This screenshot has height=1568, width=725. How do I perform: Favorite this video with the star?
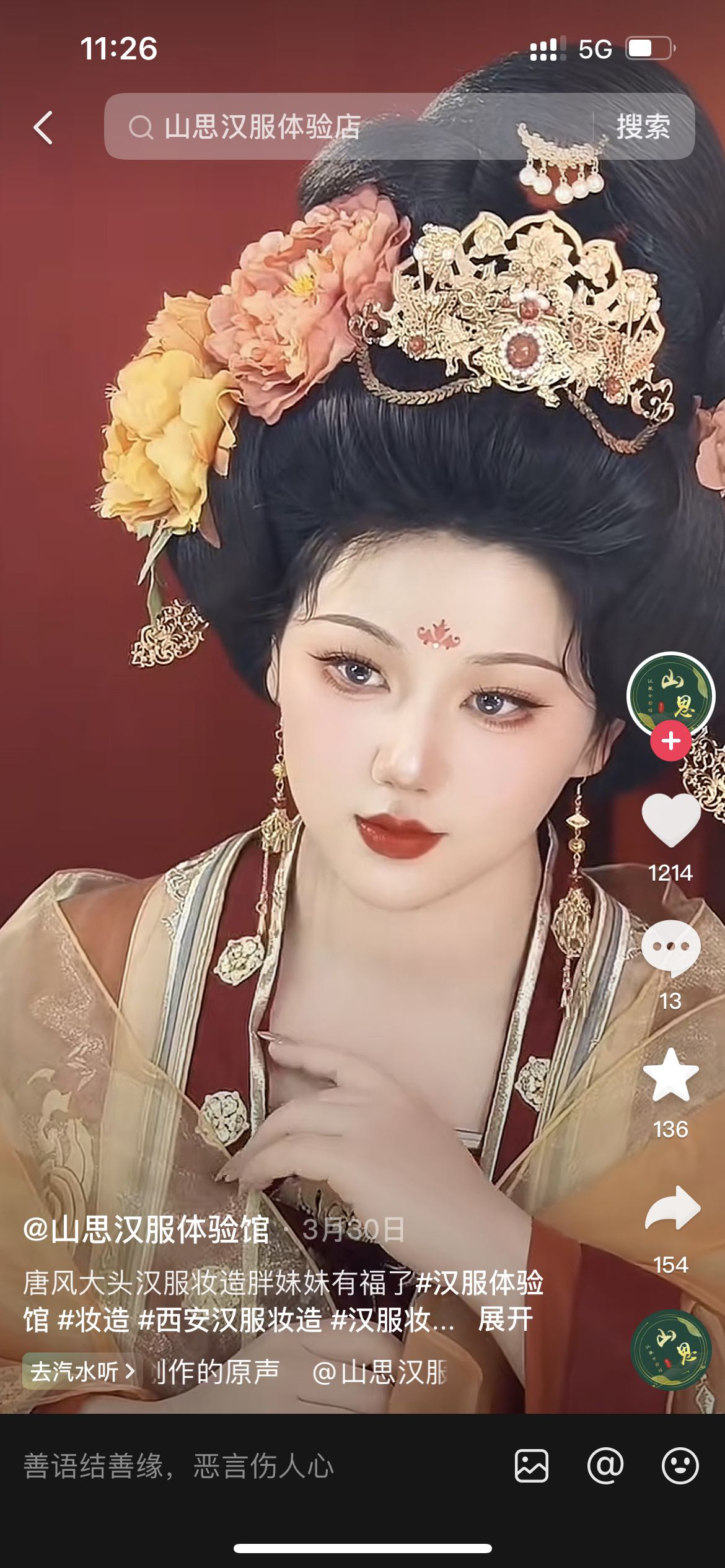point(671,1076)
